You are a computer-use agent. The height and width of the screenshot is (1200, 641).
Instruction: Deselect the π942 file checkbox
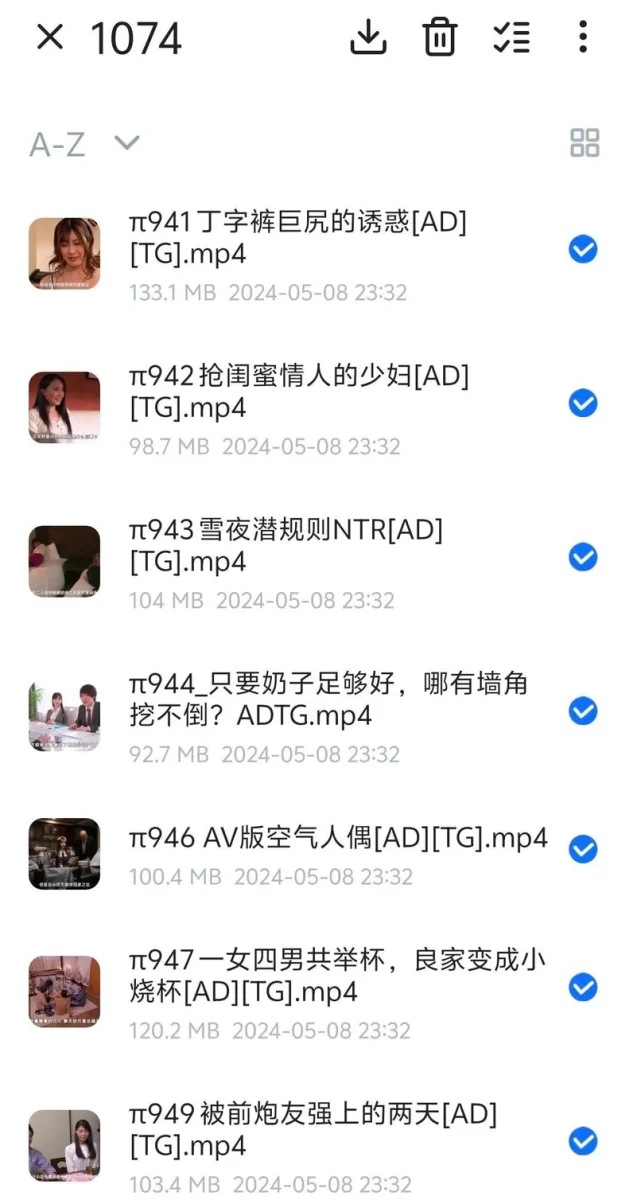pyautogui.click(x=583, y=403)
